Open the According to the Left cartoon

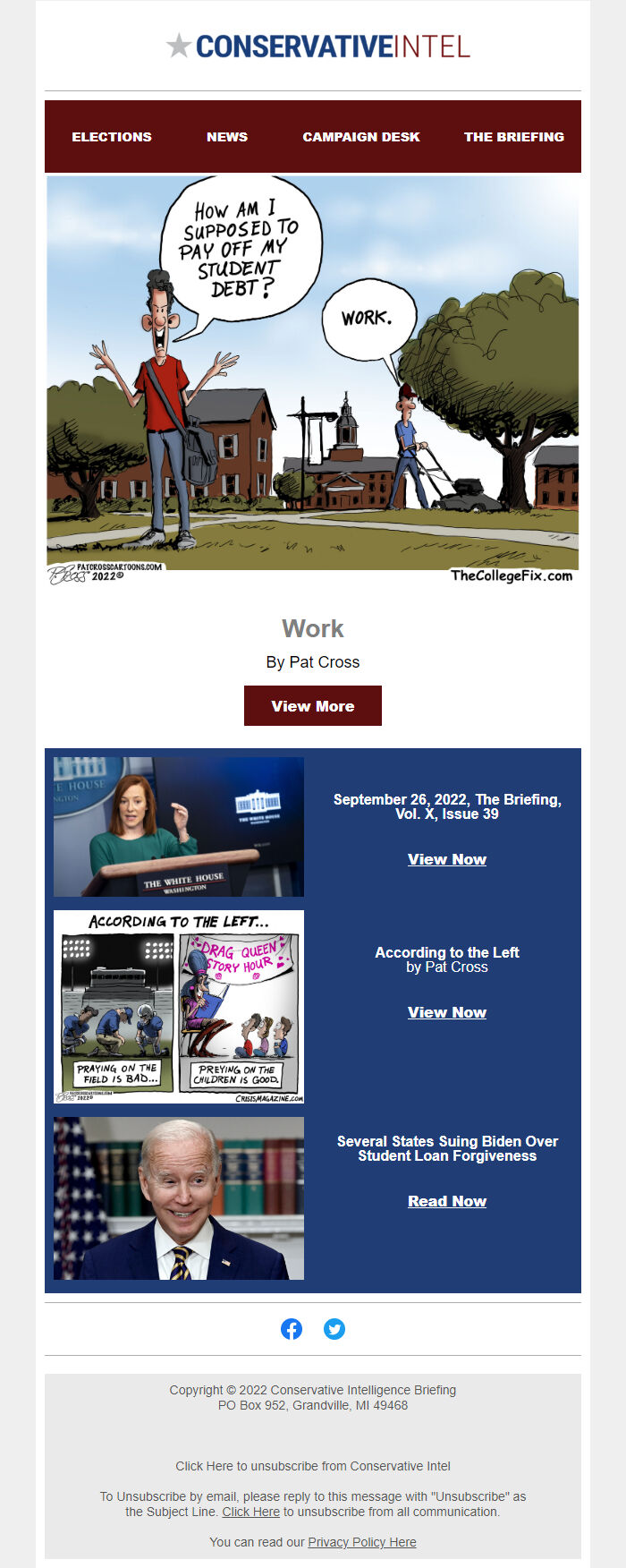179,1007
